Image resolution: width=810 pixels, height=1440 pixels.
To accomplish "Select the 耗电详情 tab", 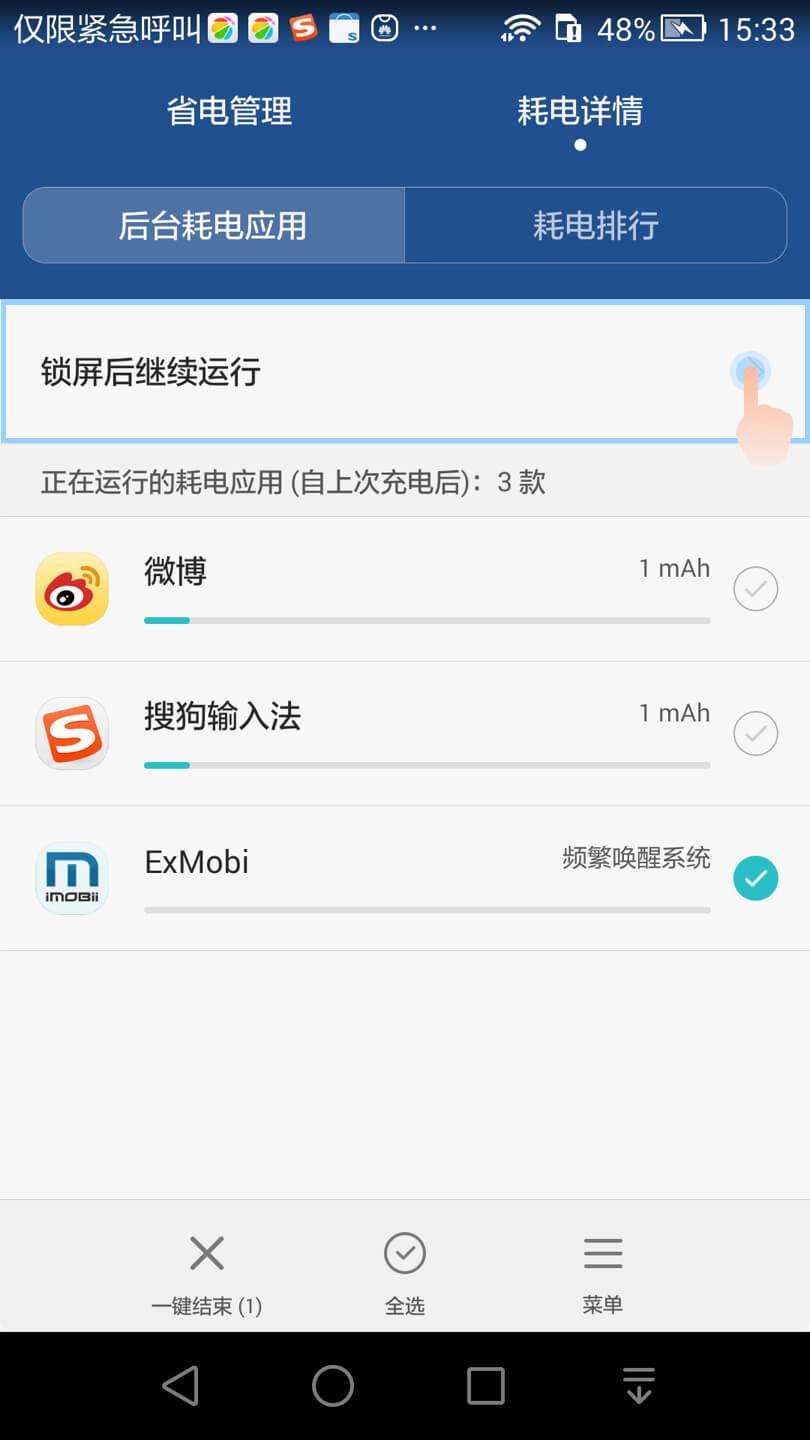I will [579, 111].
